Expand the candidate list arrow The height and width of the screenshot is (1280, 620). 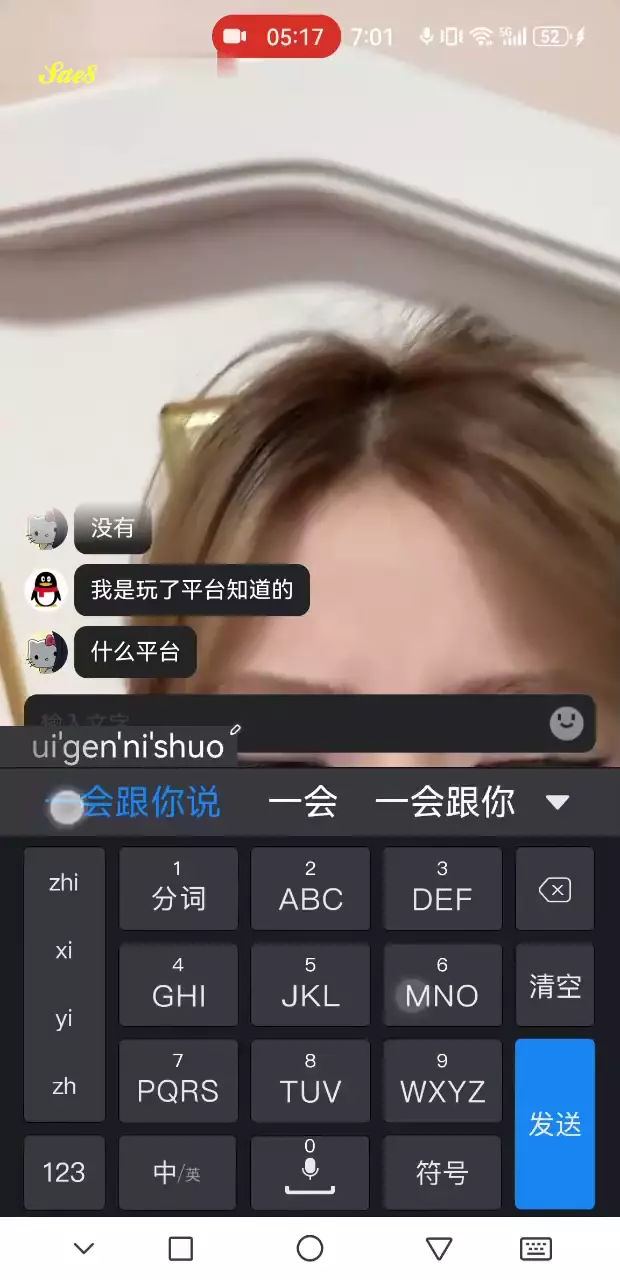click(x=557, y=802)
